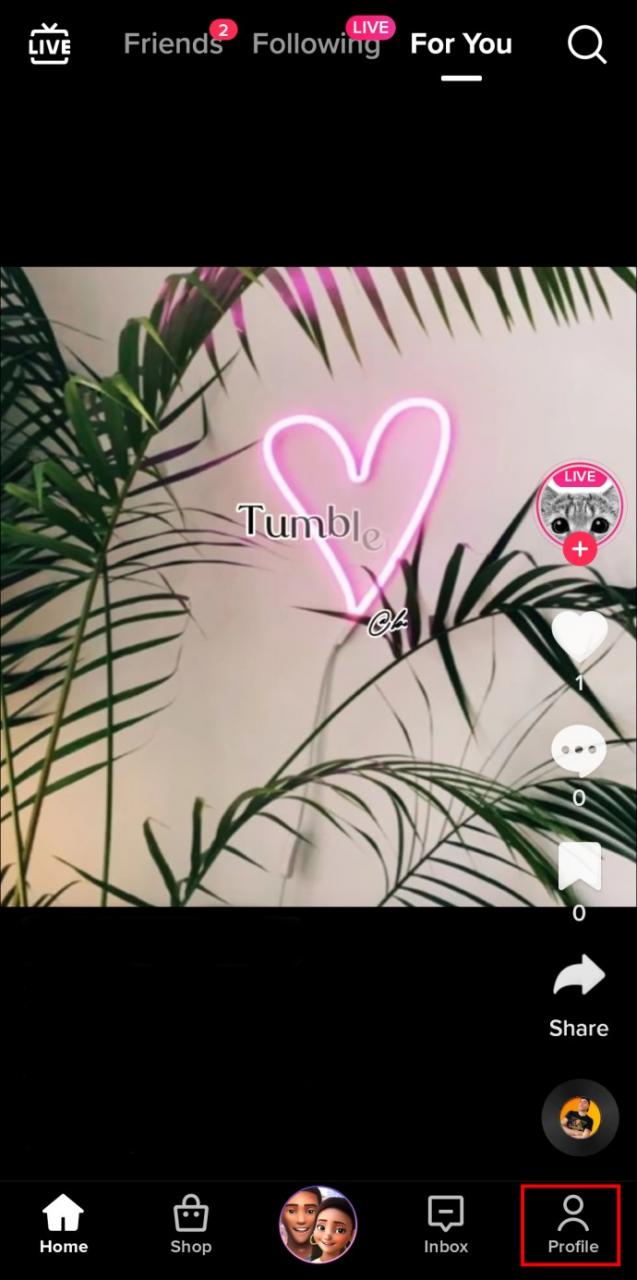Open the spinning sound disc

(579, 1117)
